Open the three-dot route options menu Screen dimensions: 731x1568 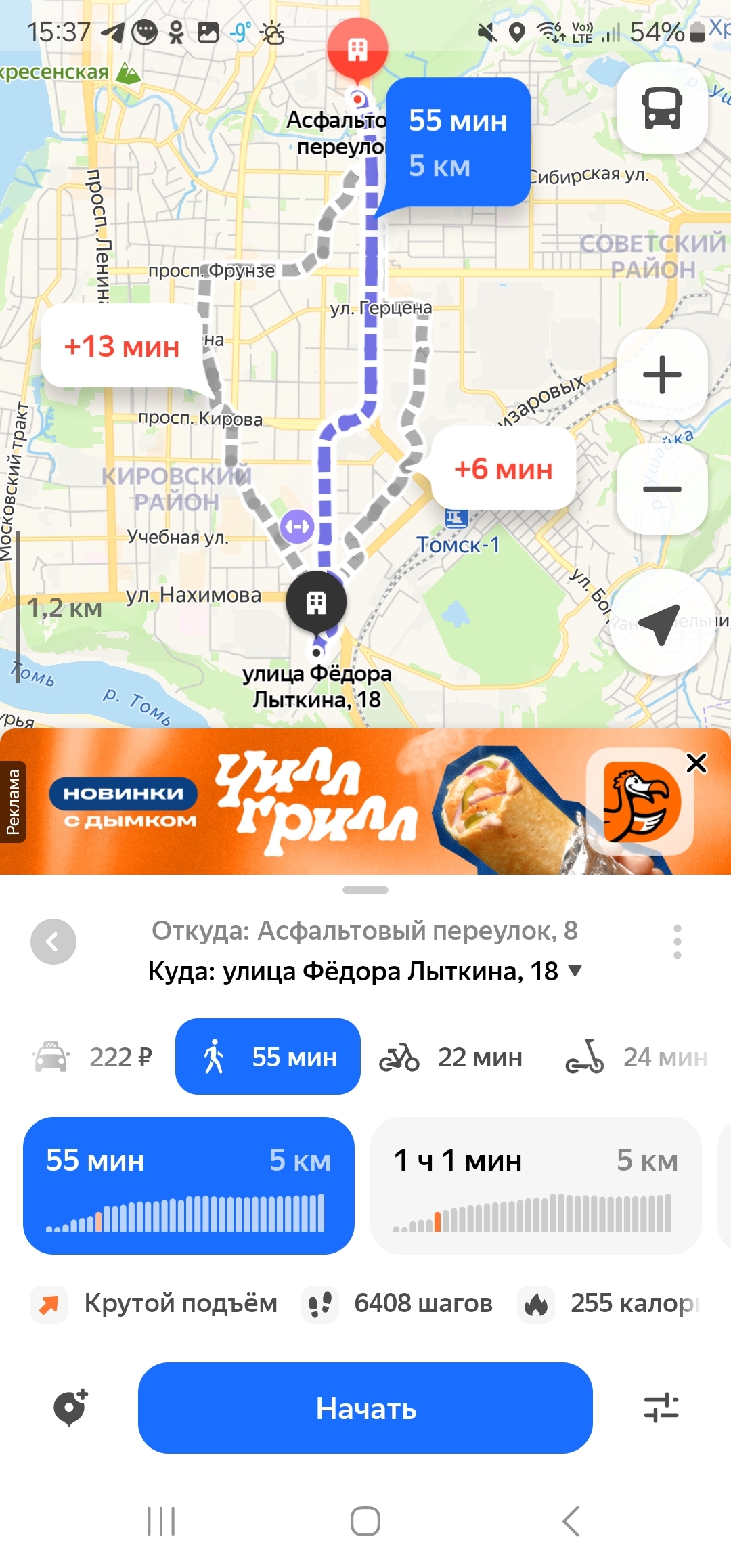pos(677,941)
